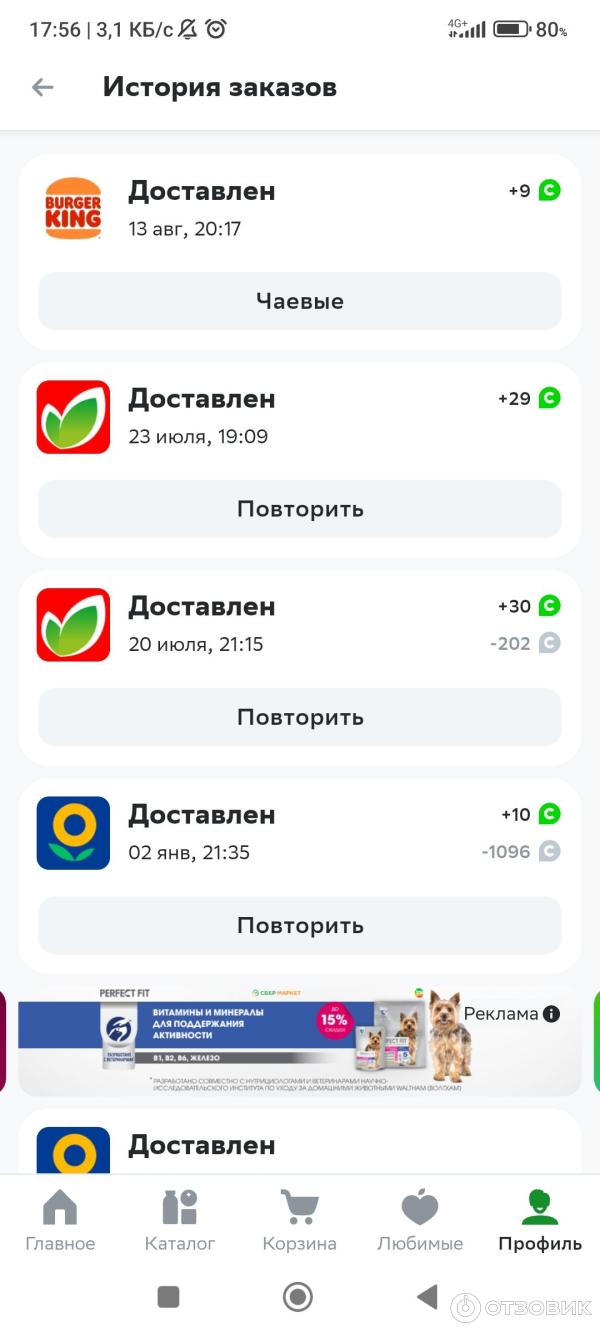Go to the home screen via system button
The width and height of the screenshot is (600, 1333).
click(x=298, y=1297)
